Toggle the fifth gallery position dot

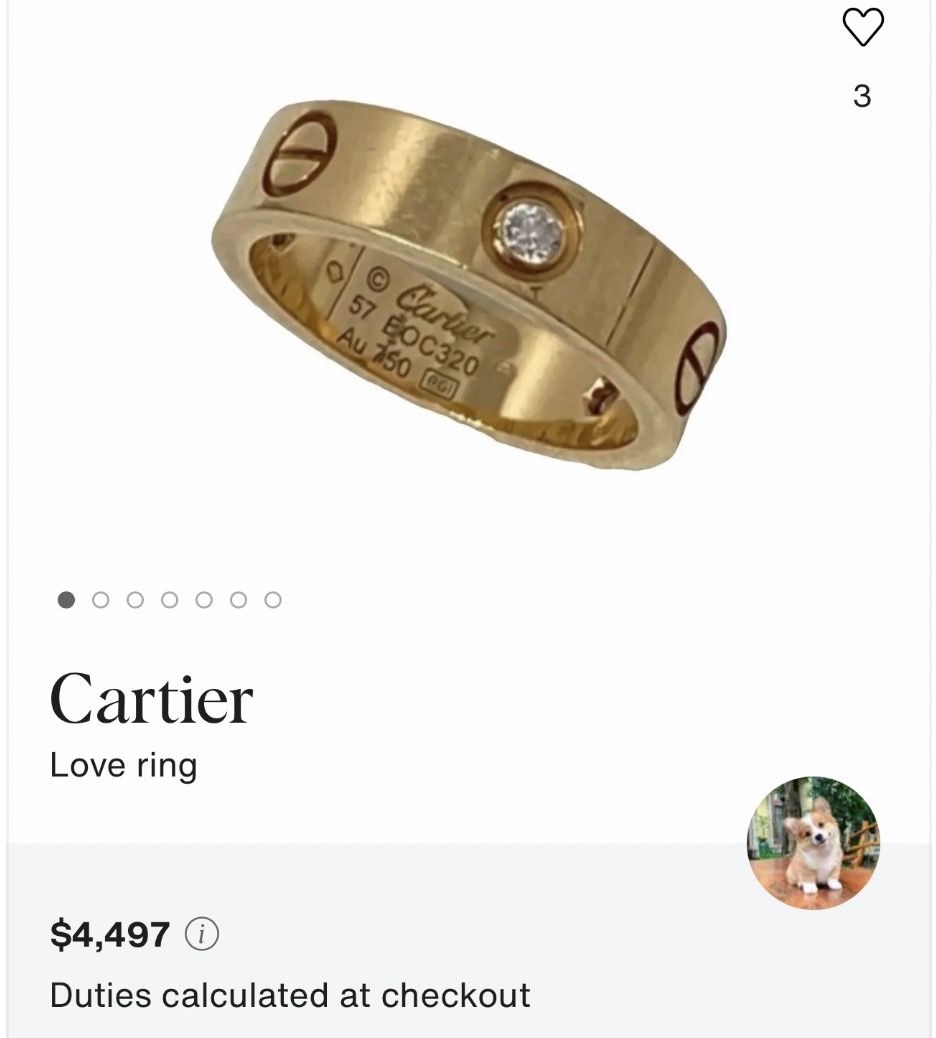point(206,600)
